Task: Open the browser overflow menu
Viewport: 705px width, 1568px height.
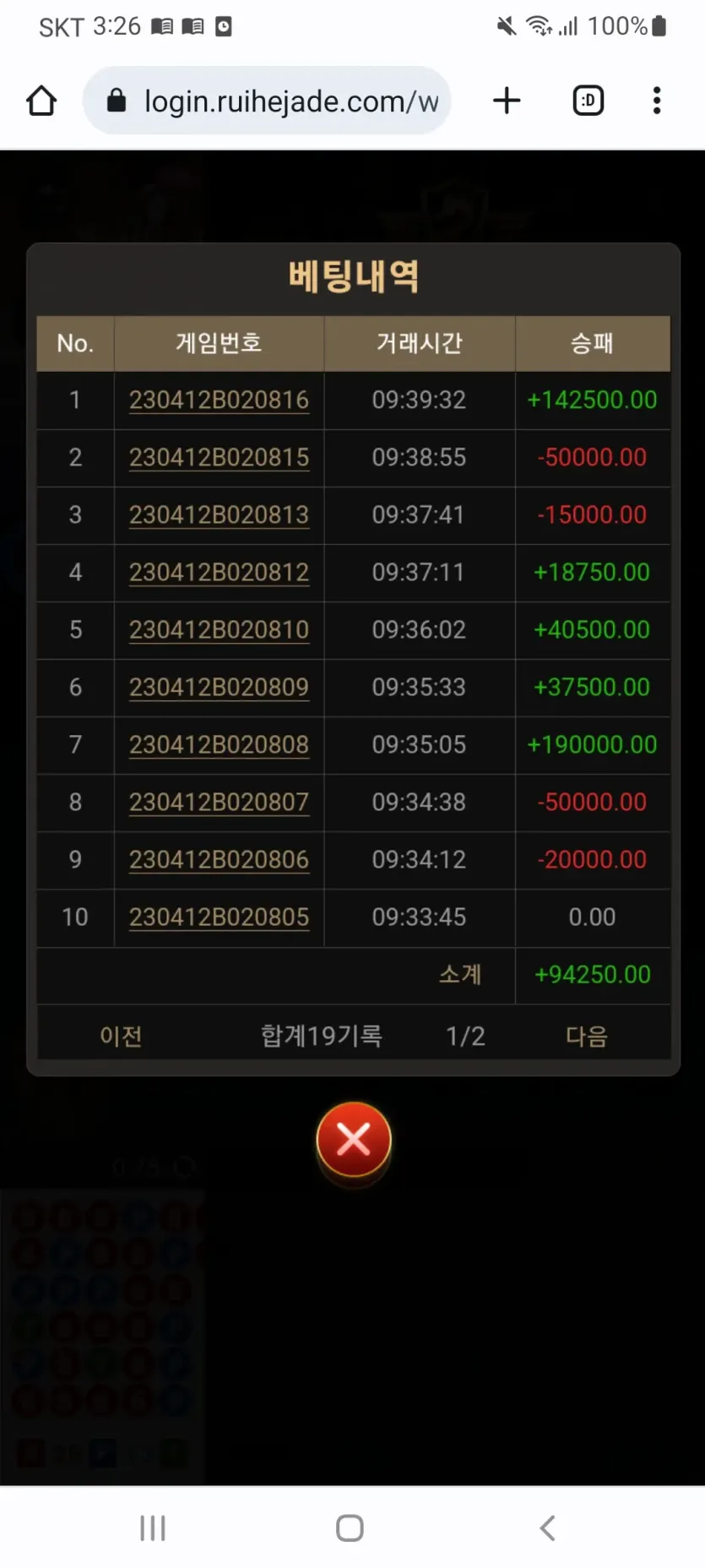Action: 657,101
